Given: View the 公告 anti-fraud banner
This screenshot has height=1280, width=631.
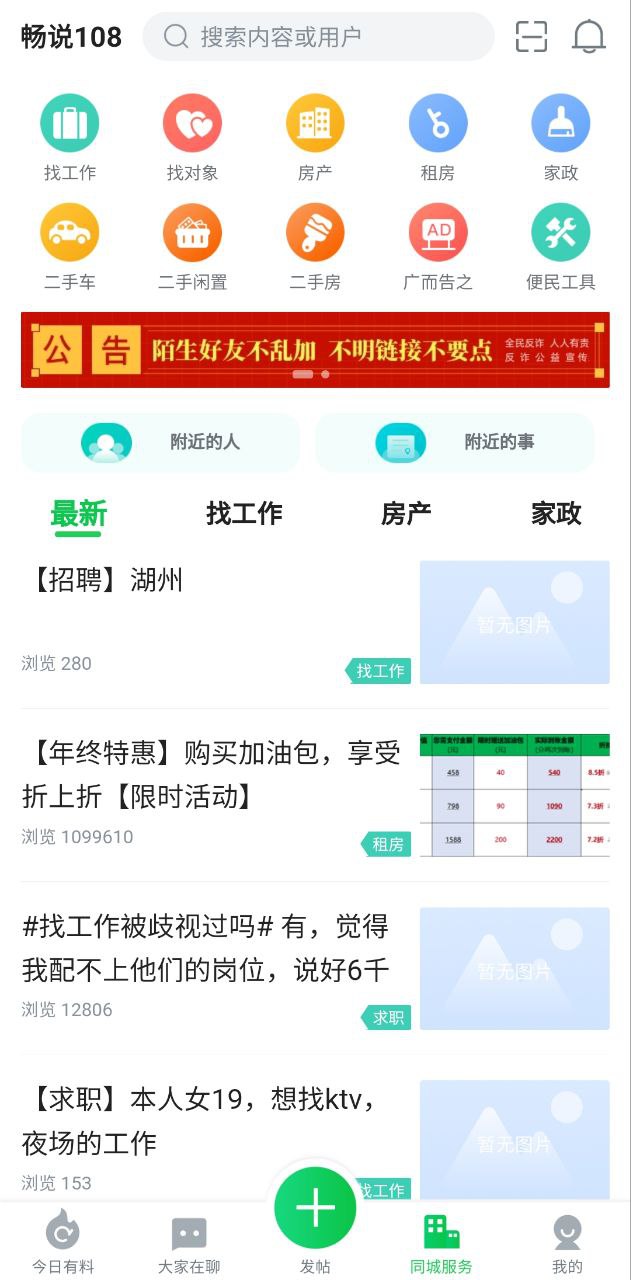Looking at the screenshot, I should [x=315, y=350].
